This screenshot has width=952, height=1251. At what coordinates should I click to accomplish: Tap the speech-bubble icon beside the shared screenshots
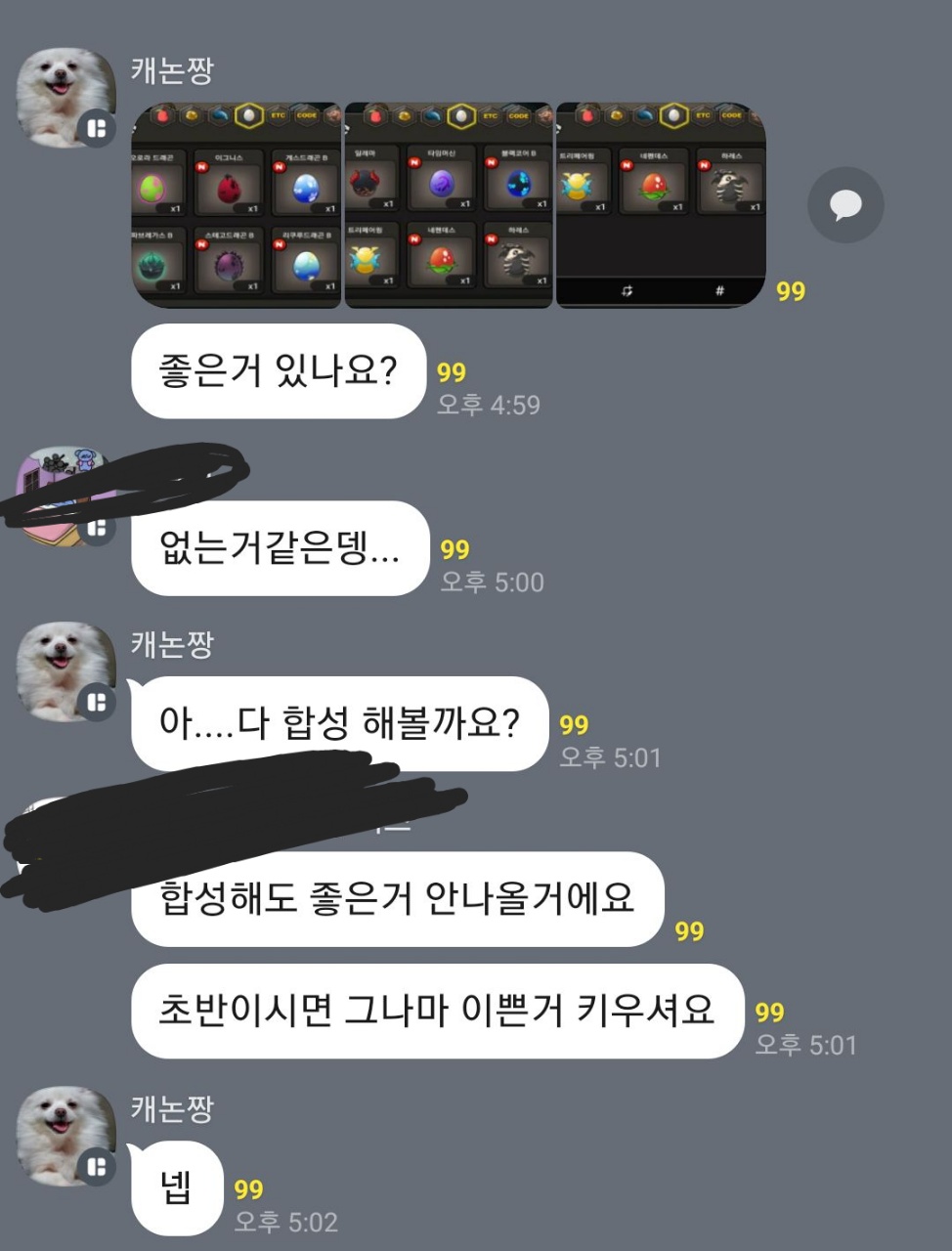tap(845, 205)
